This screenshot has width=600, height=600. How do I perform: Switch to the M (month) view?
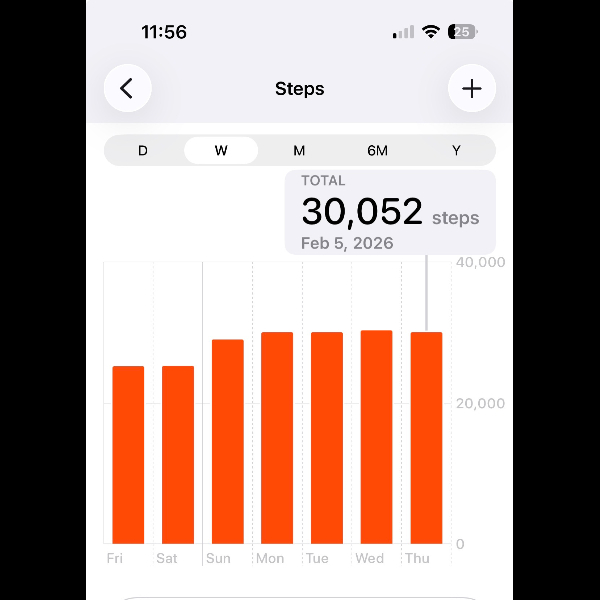click(x=299, y=150)
